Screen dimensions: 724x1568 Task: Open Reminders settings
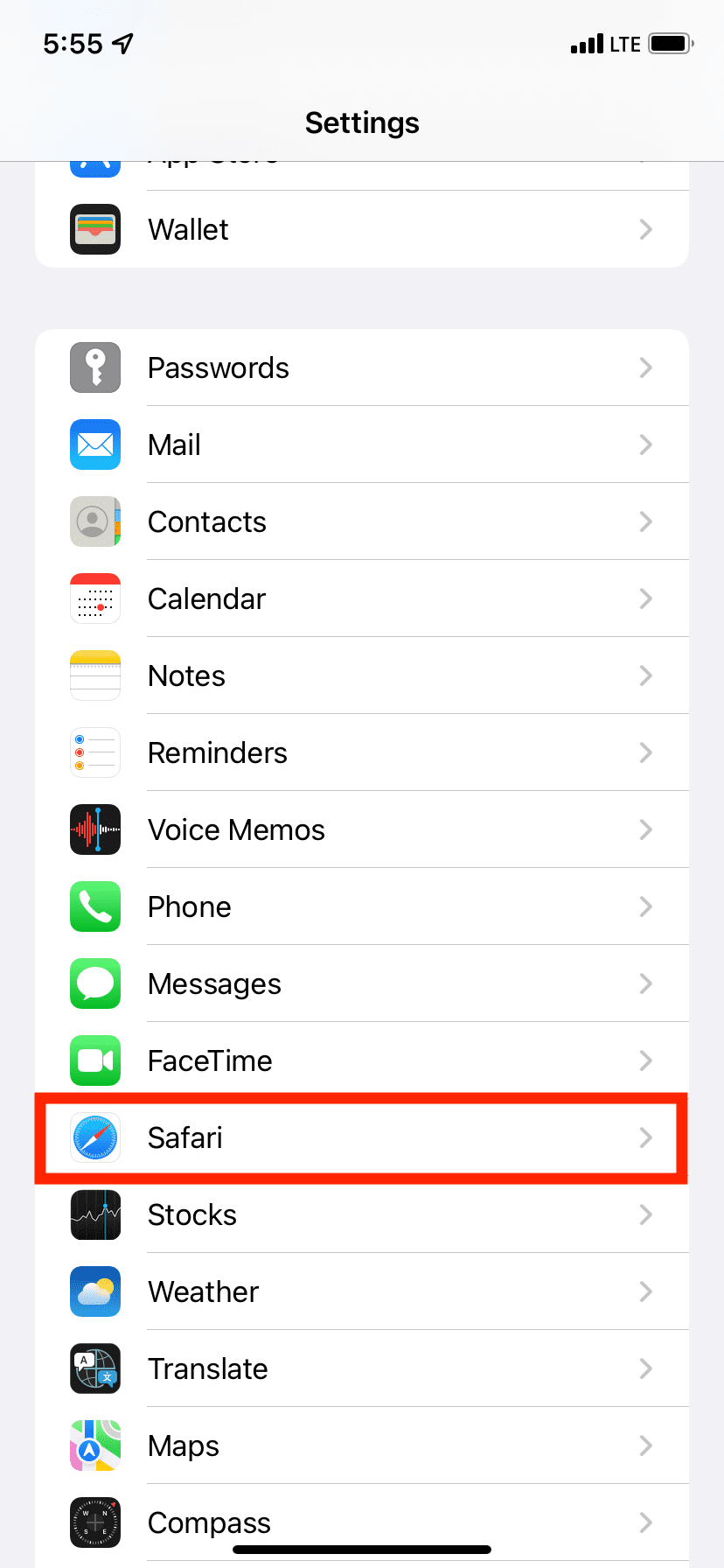[x=362, y=752]
